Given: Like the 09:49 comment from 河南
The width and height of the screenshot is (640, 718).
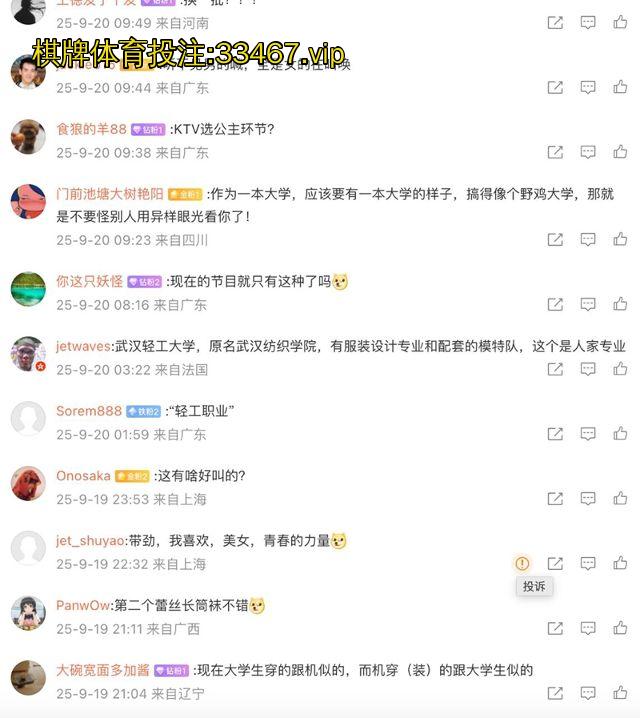Looking at the screenshot, I should click(x=621, y=22).
